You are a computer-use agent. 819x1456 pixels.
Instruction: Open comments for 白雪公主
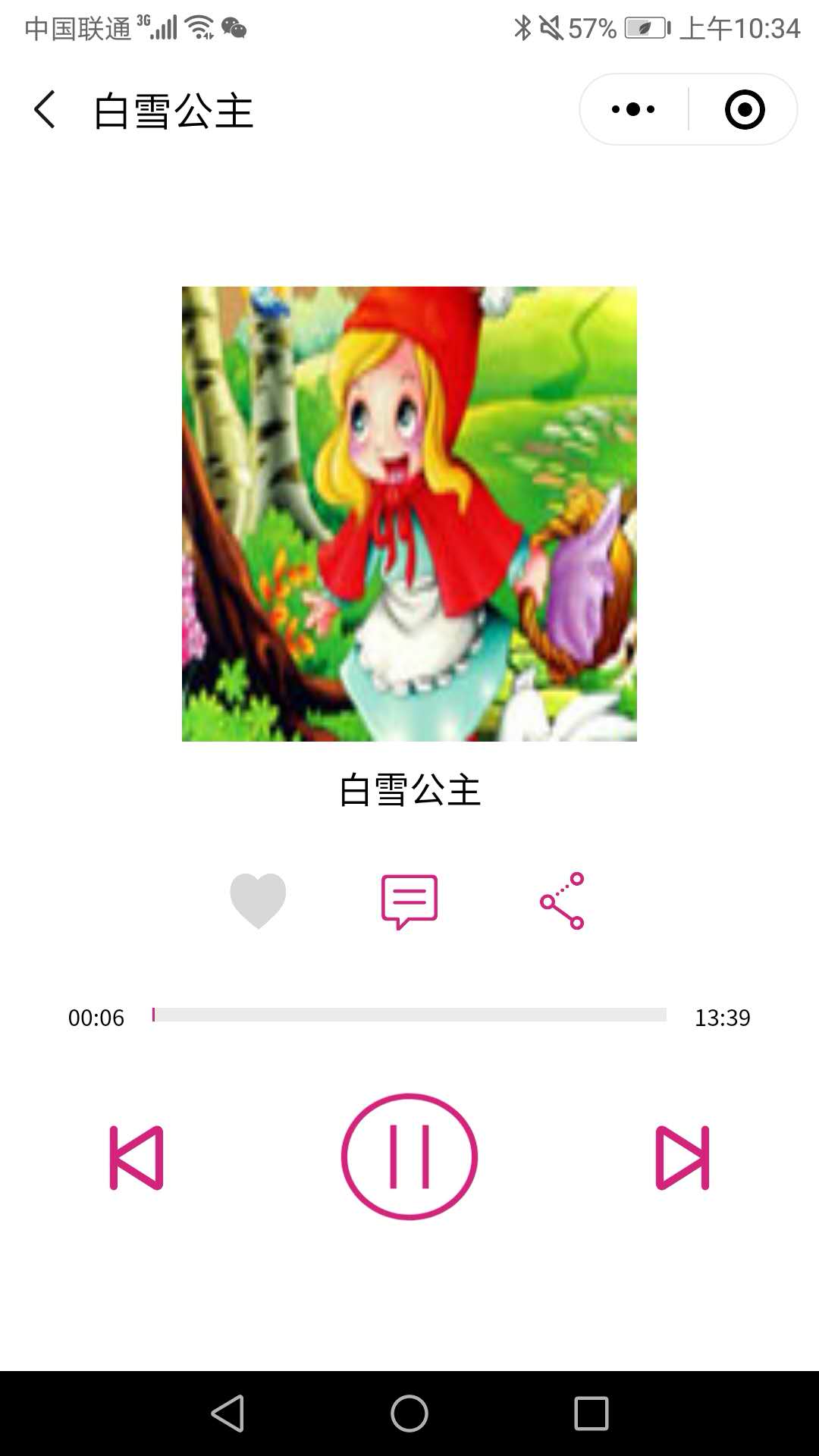pyautogui.click(x=409, y=901)
